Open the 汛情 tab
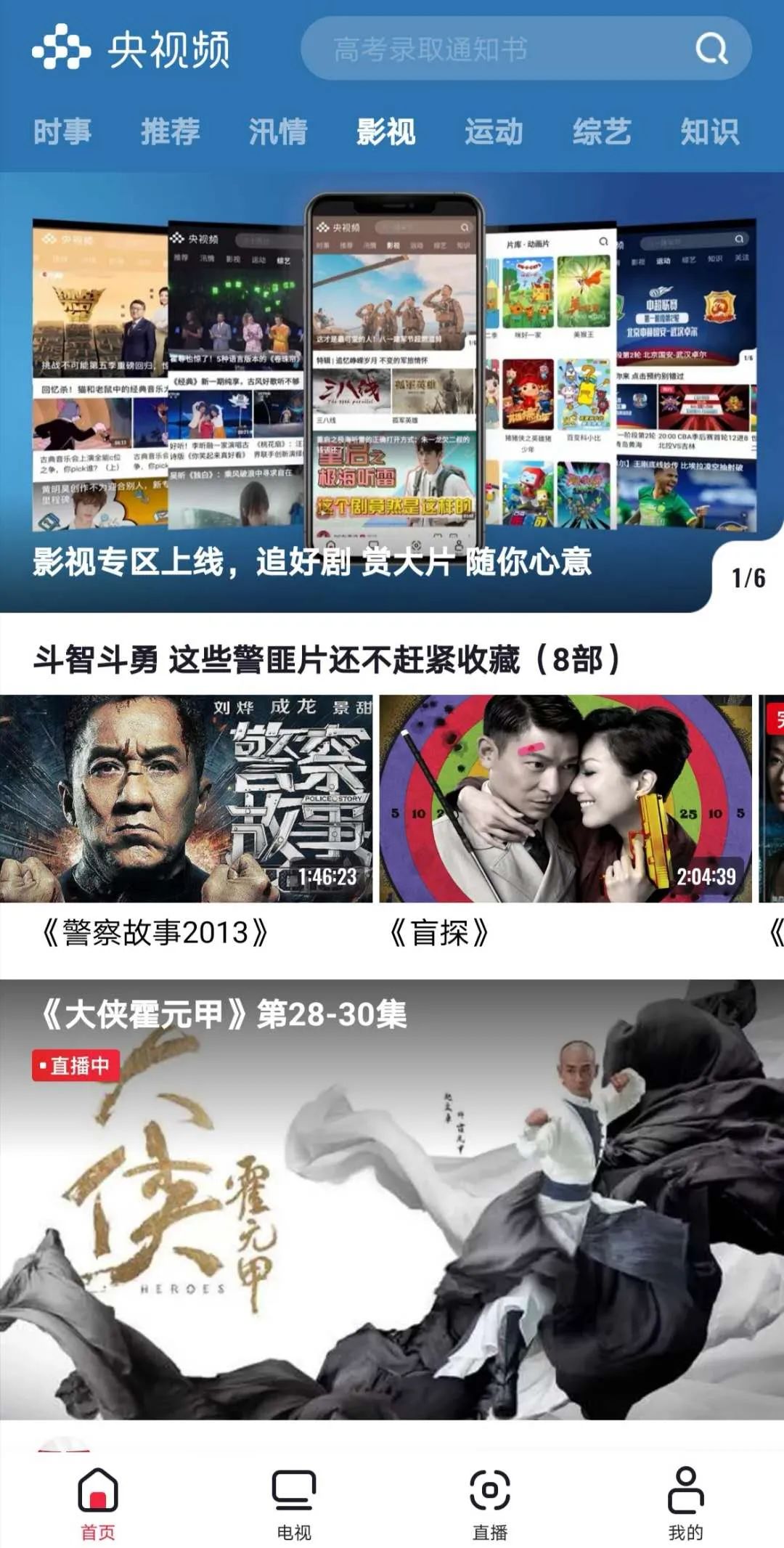Viewport: 784px width, 1548px height. 278,133
